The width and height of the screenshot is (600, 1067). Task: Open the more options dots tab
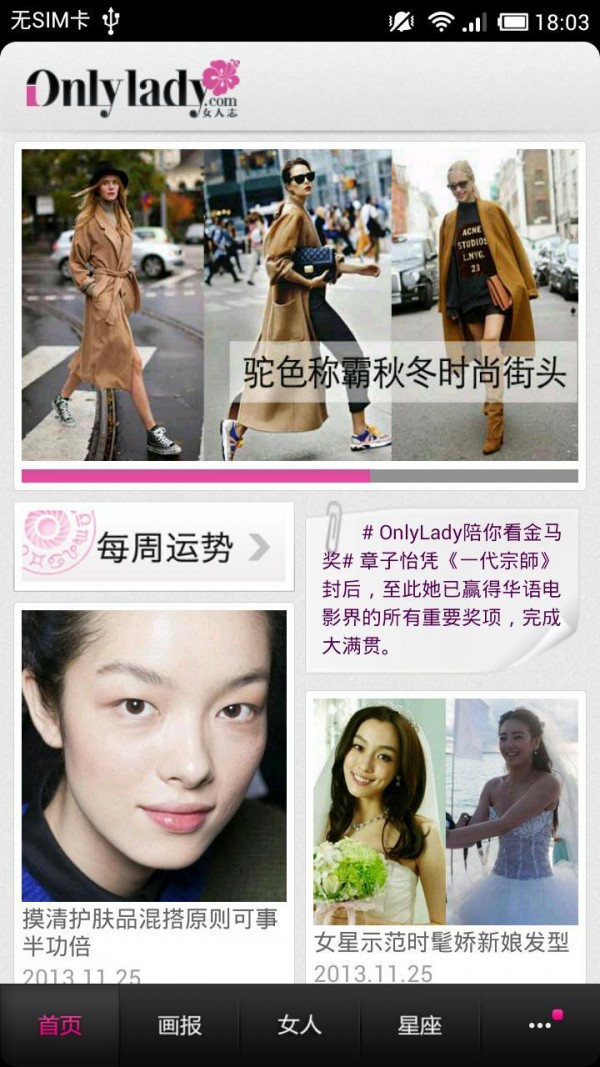pyautogui.click(x=541, y=1026)
